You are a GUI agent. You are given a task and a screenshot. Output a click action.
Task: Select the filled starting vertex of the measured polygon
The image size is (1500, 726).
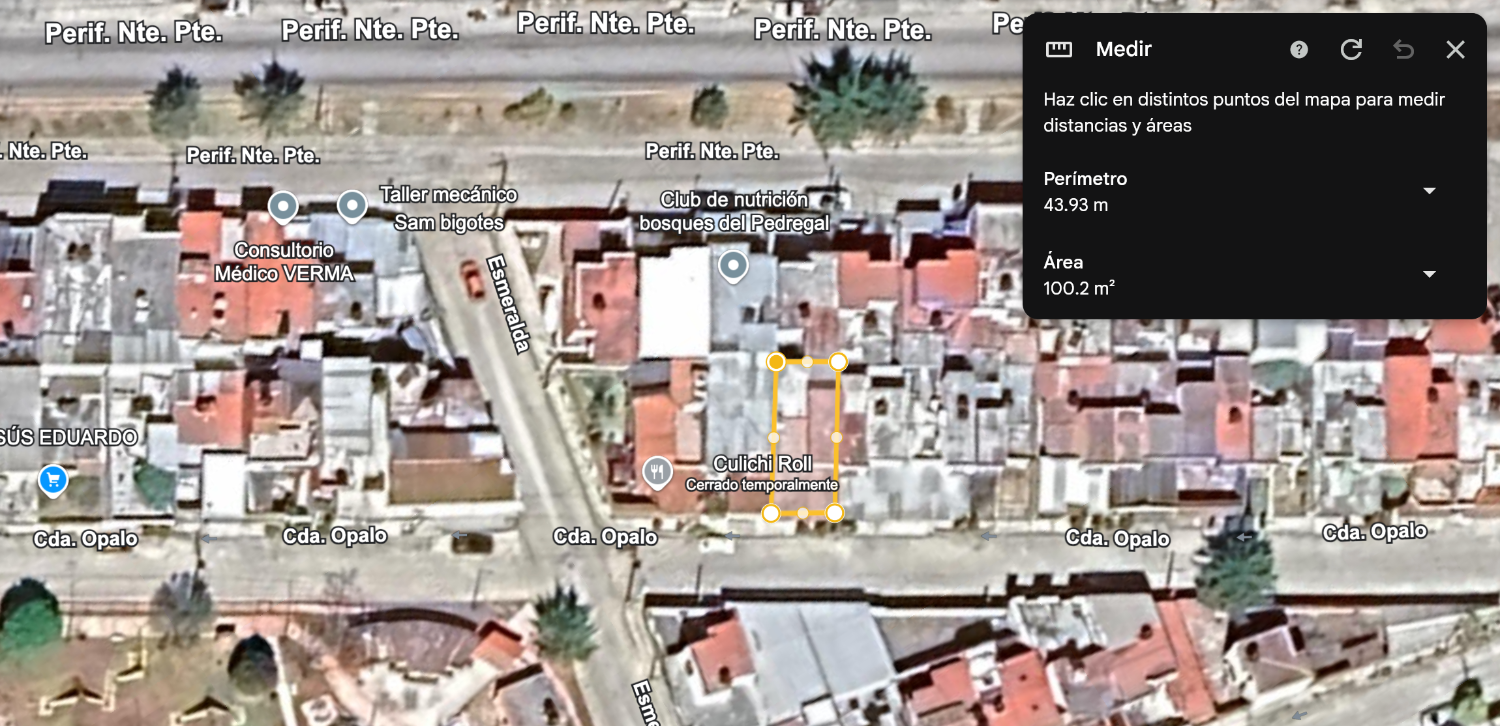776,361
